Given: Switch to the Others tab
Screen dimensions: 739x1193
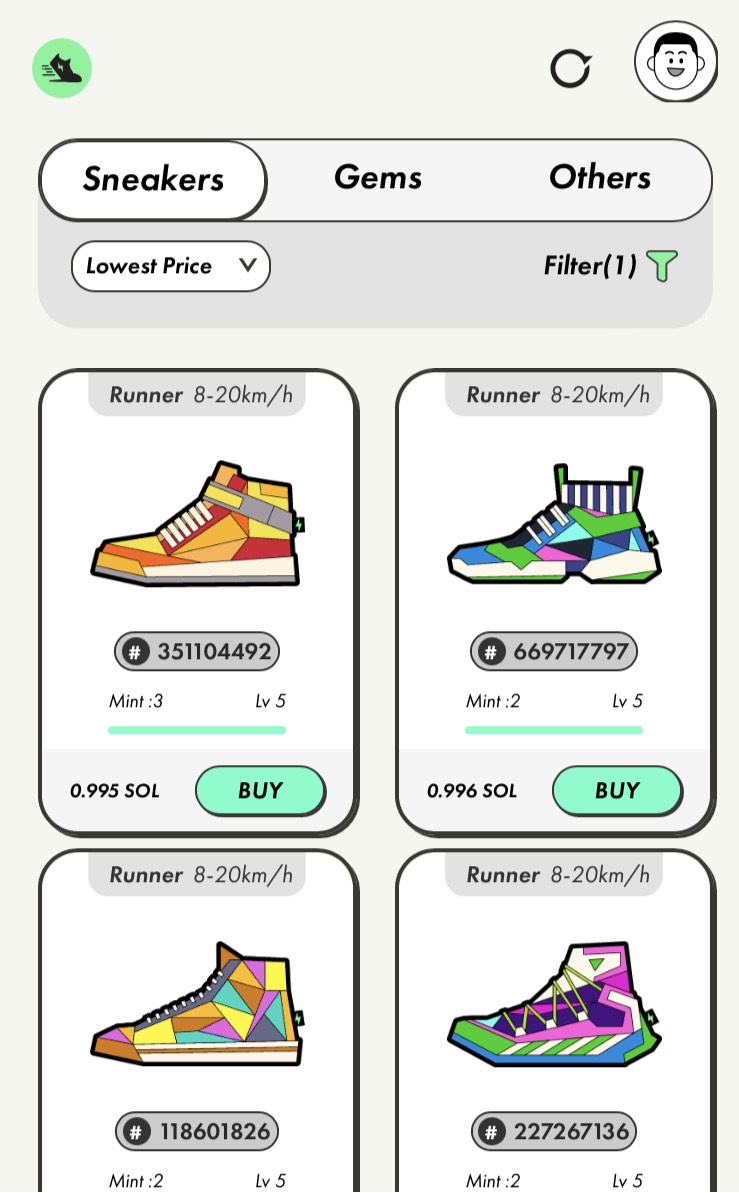Looking at the screenshot, I should pyautogui.click(x=599, y=178).
